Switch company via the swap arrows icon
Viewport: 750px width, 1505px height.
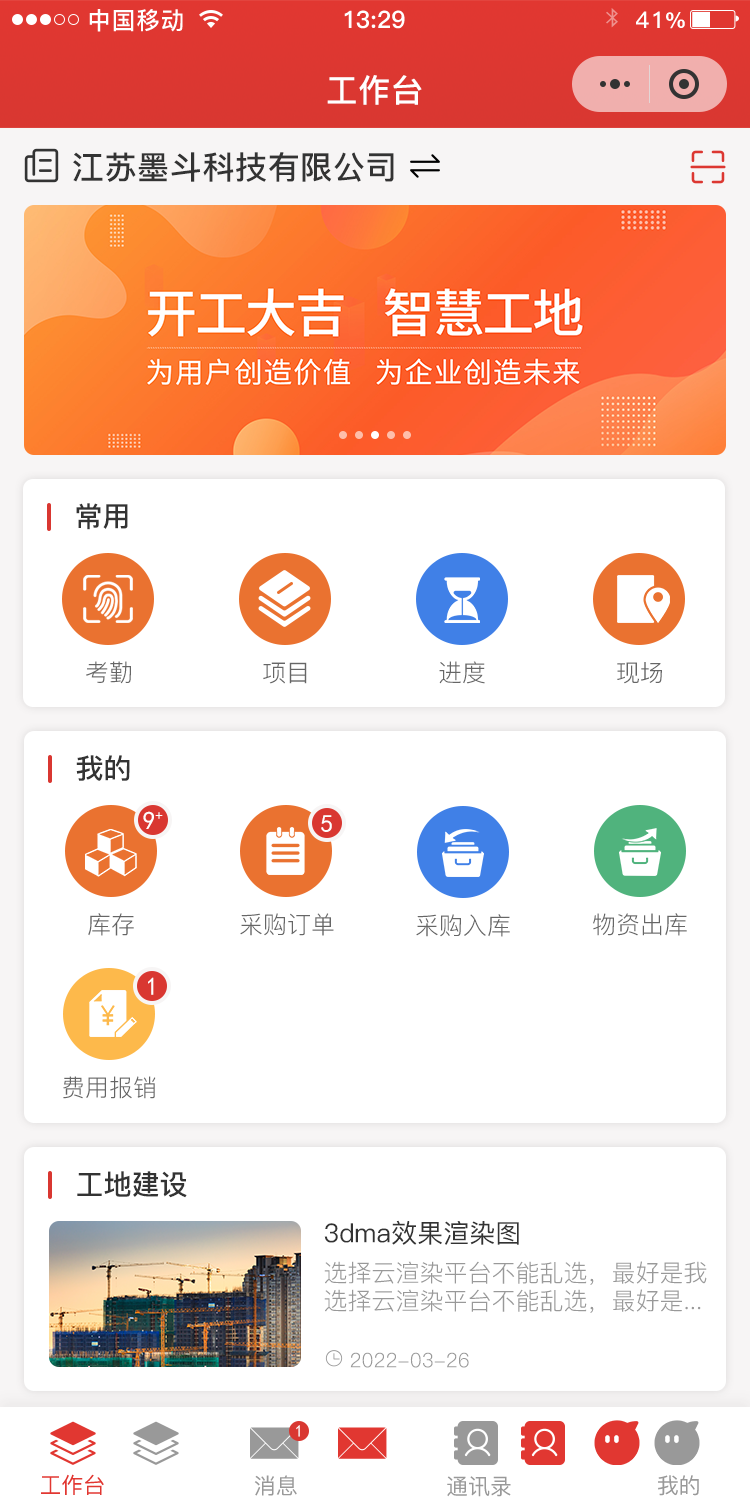(425, 167)
